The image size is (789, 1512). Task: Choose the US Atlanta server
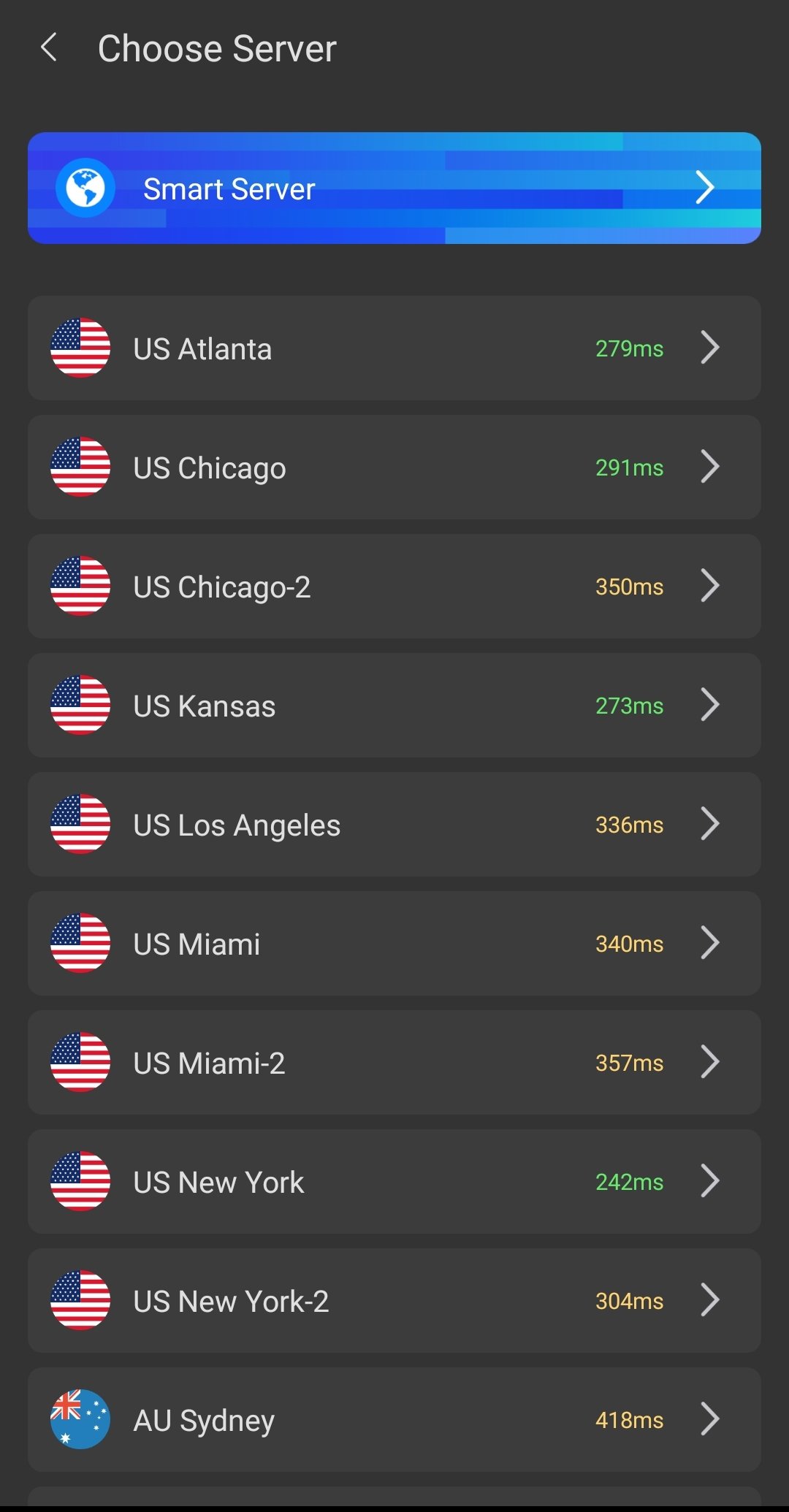(394, 348)
